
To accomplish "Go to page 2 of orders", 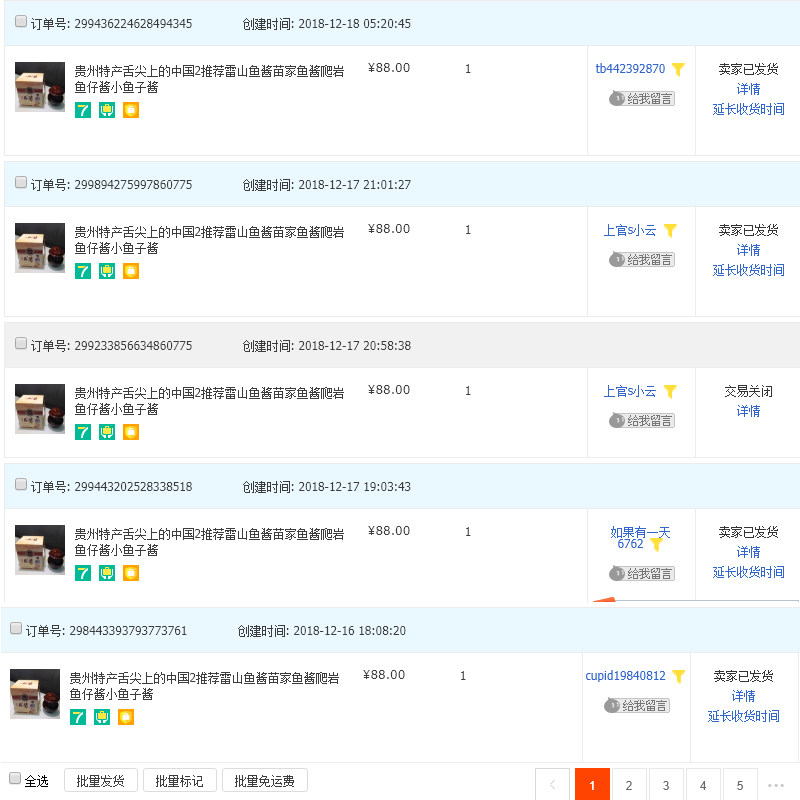I will coord(629,786).
